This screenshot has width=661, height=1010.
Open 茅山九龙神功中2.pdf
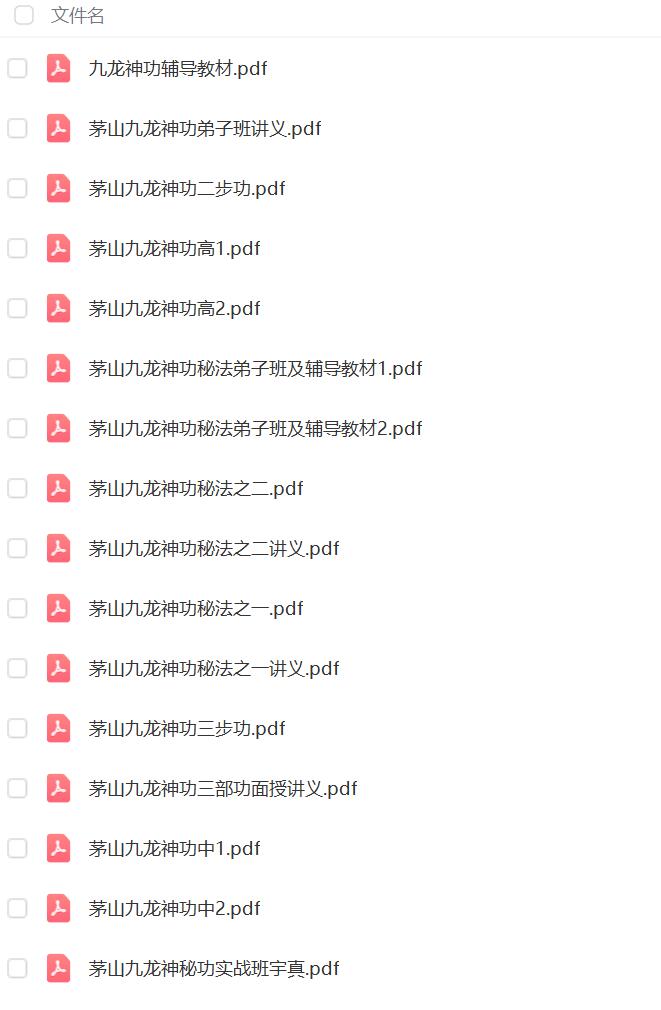[x=174, y=909]
